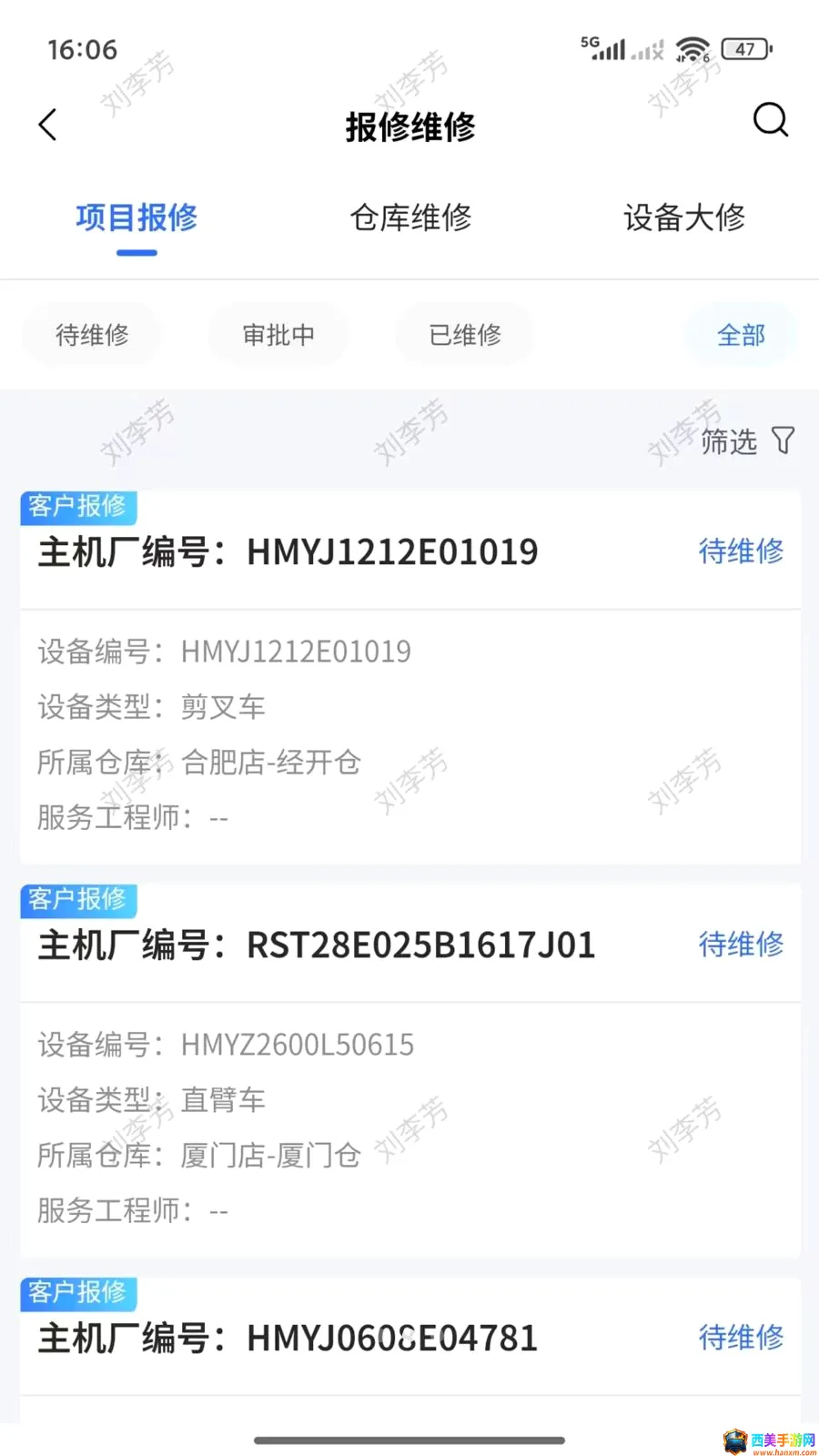Select the 项目报修 tab
Image resolution: width=819 pixels, height=1456 pixels.
point(136,218)
